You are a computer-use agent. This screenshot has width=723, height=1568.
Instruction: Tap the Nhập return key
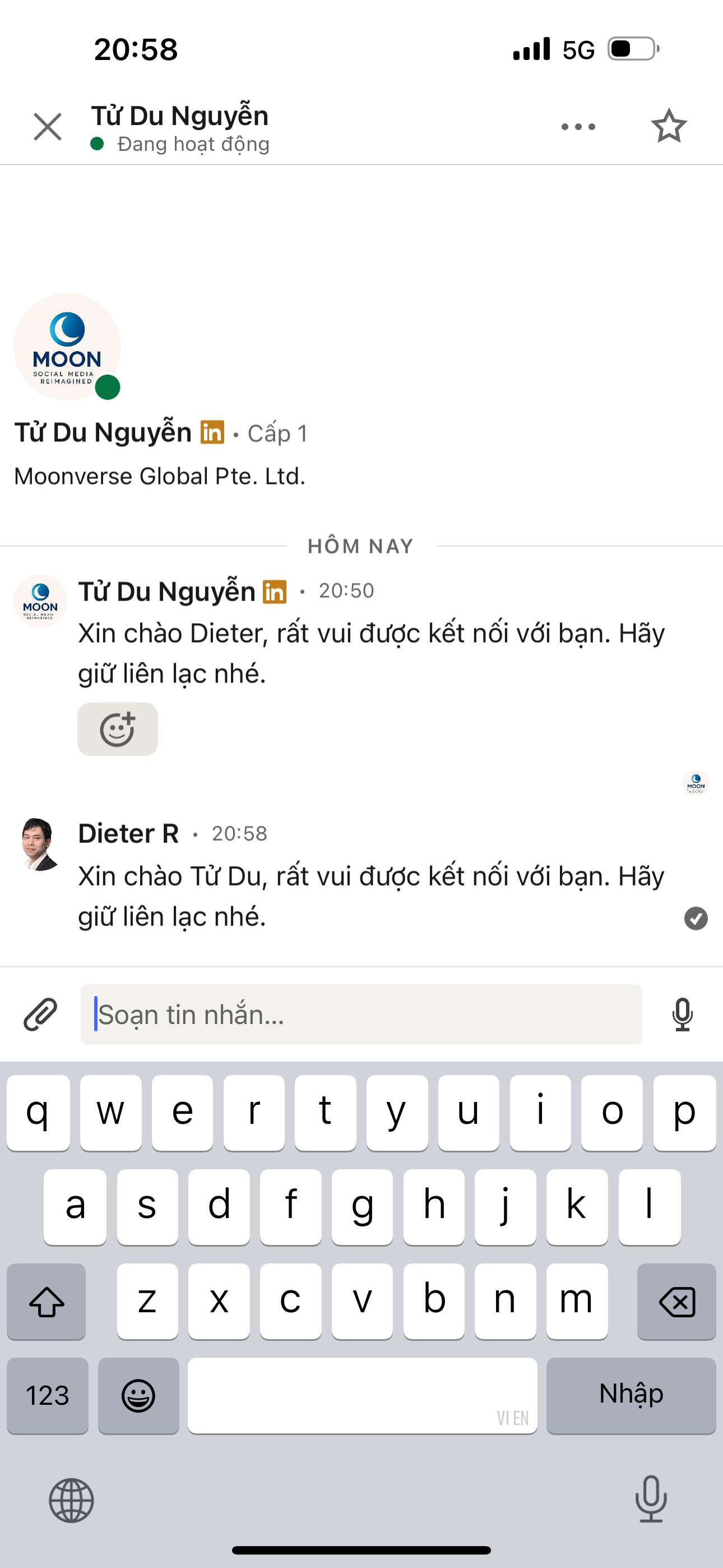(631, 1395)
